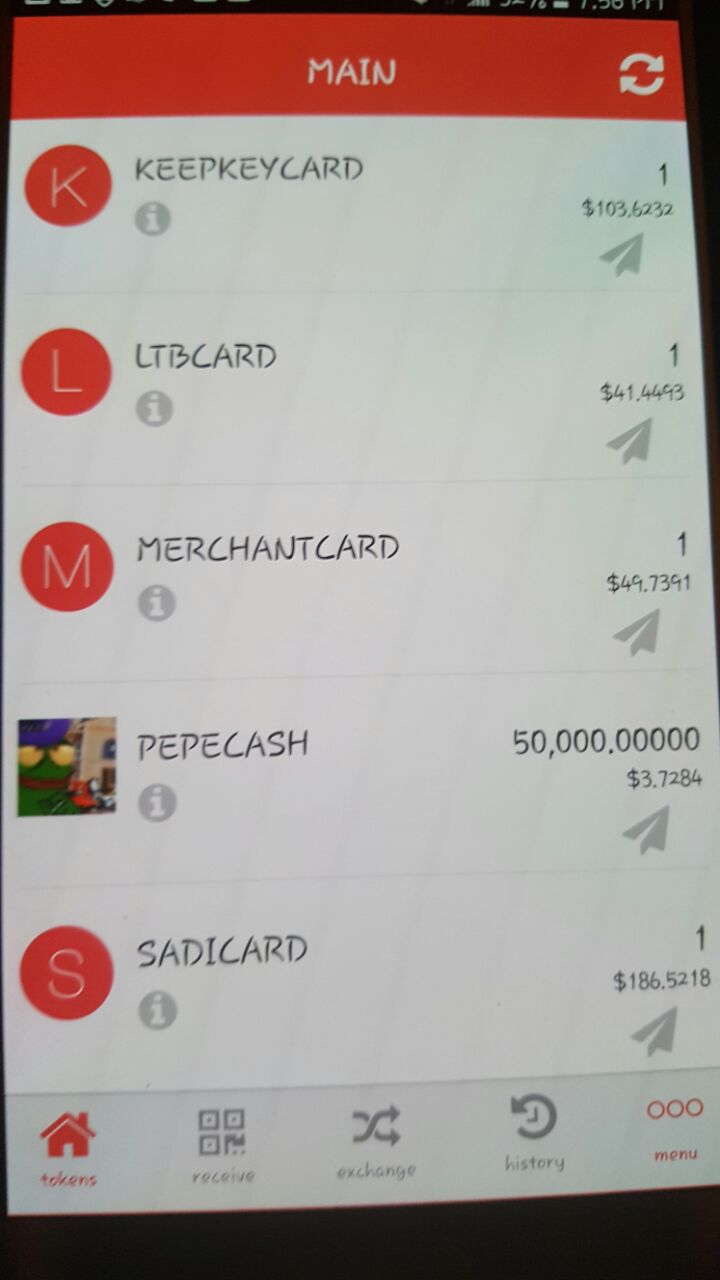Open info for SADICARD
The width and height of the screenshot is (720, 1280).
click(x=158, y=1010)
